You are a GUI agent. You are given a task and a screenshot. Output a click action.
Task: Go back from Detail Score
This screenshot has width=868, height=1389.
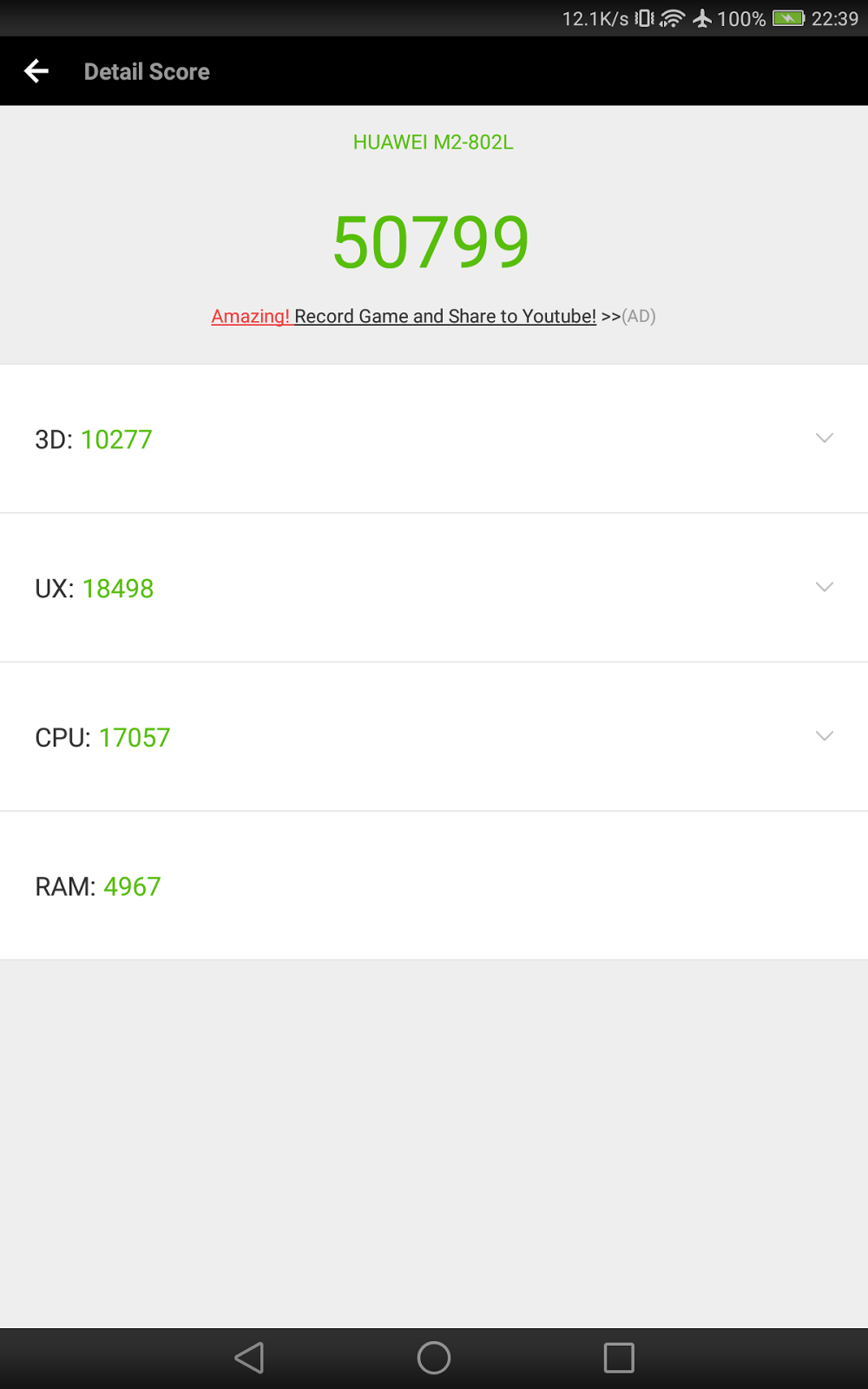(x=36, y=71)
